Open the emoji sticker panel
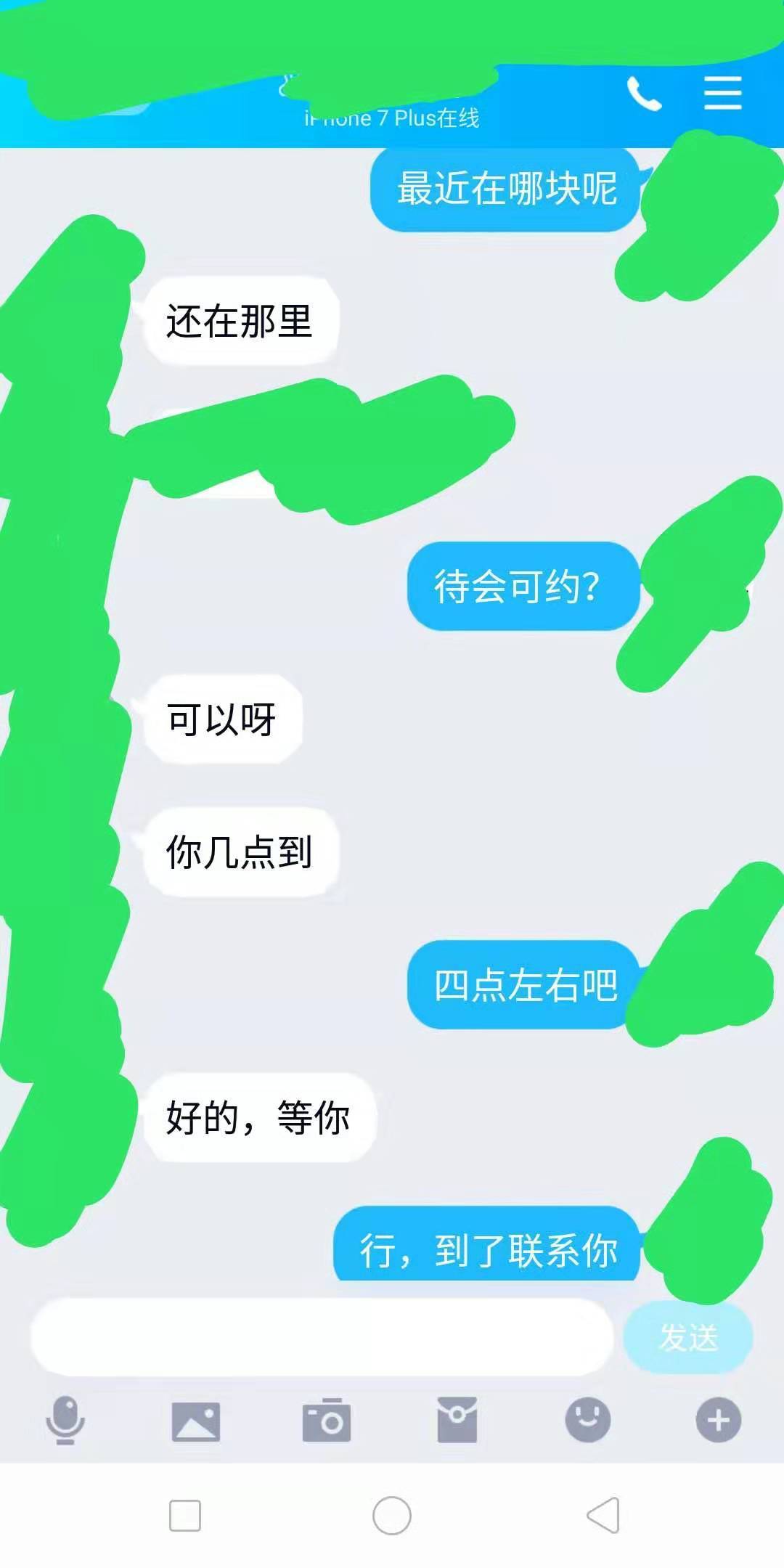Image resolution: width=784 pixels, height=1568 pixels. [x=588, y=1420]
